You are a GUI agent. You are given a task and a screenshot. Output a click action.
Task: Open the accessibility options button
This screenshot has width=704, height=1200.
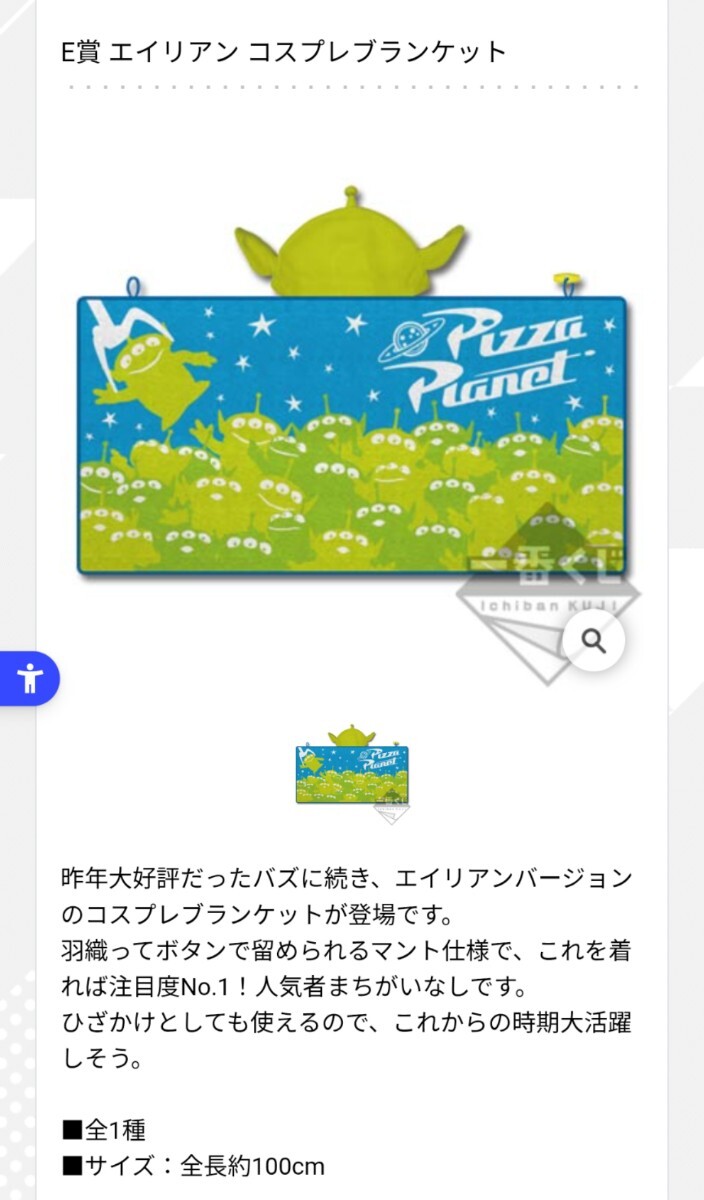29,679
